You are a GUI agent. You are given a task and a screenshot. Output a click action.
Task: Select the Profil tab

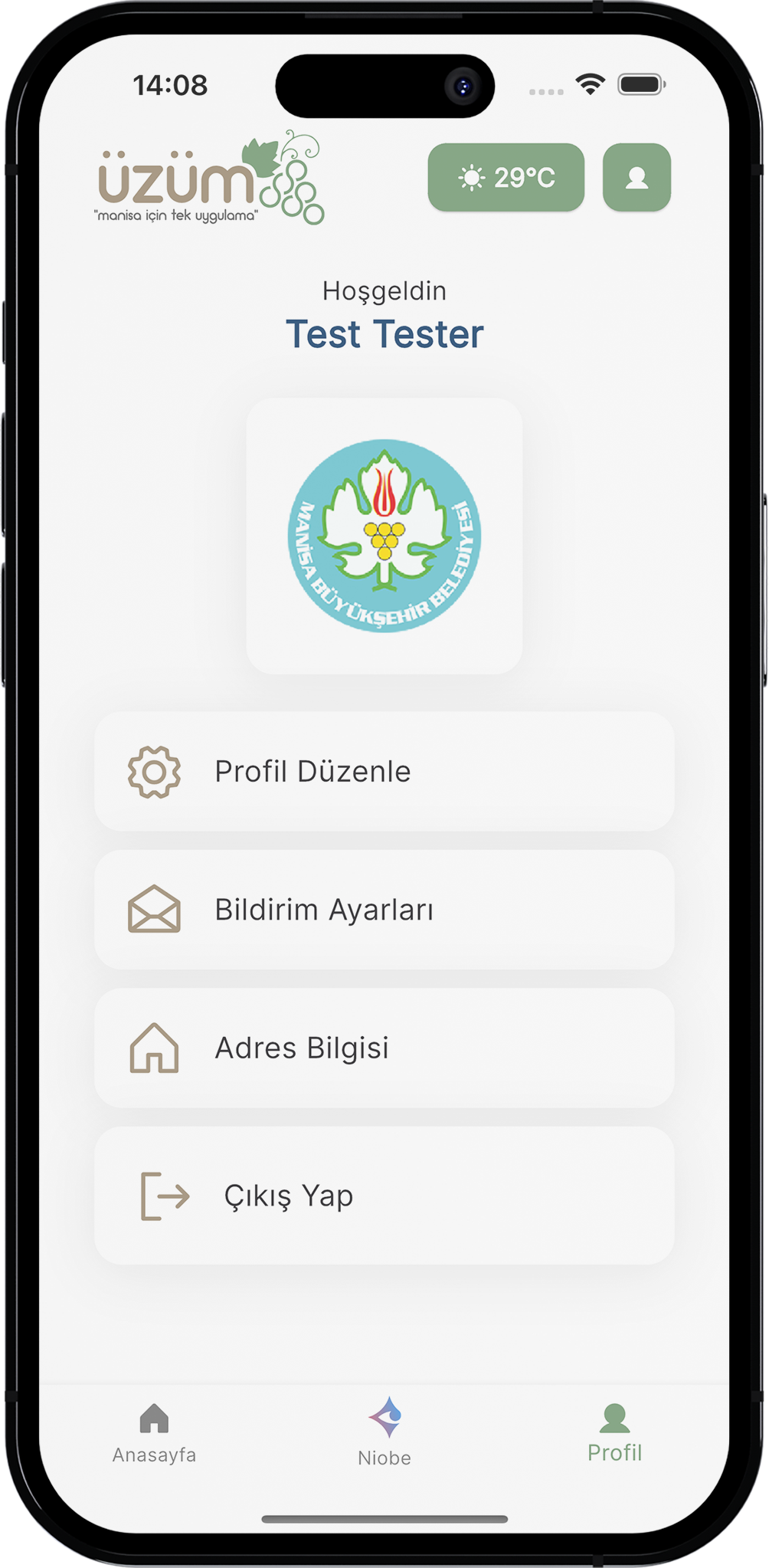[614, 1432]
